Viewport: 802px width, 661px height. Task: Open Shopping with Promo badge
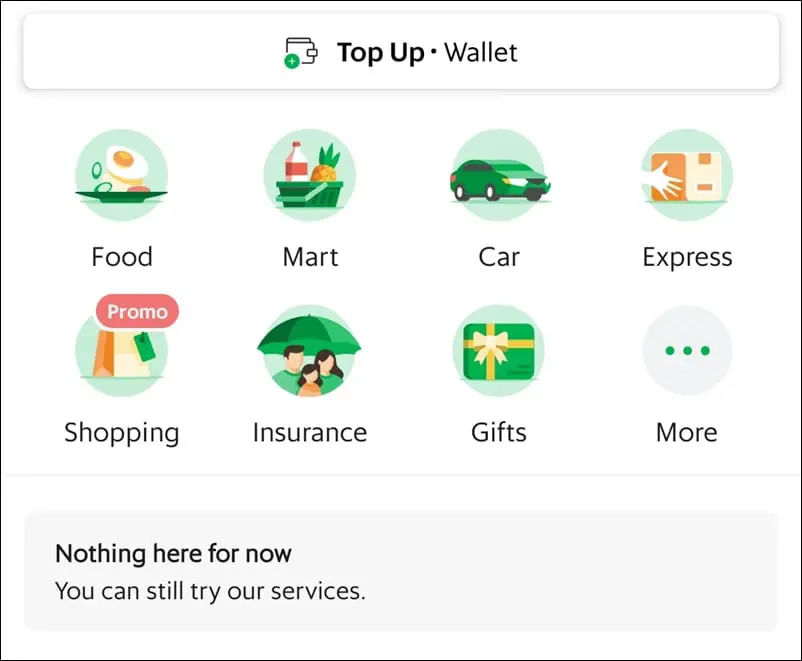[122, 352]
